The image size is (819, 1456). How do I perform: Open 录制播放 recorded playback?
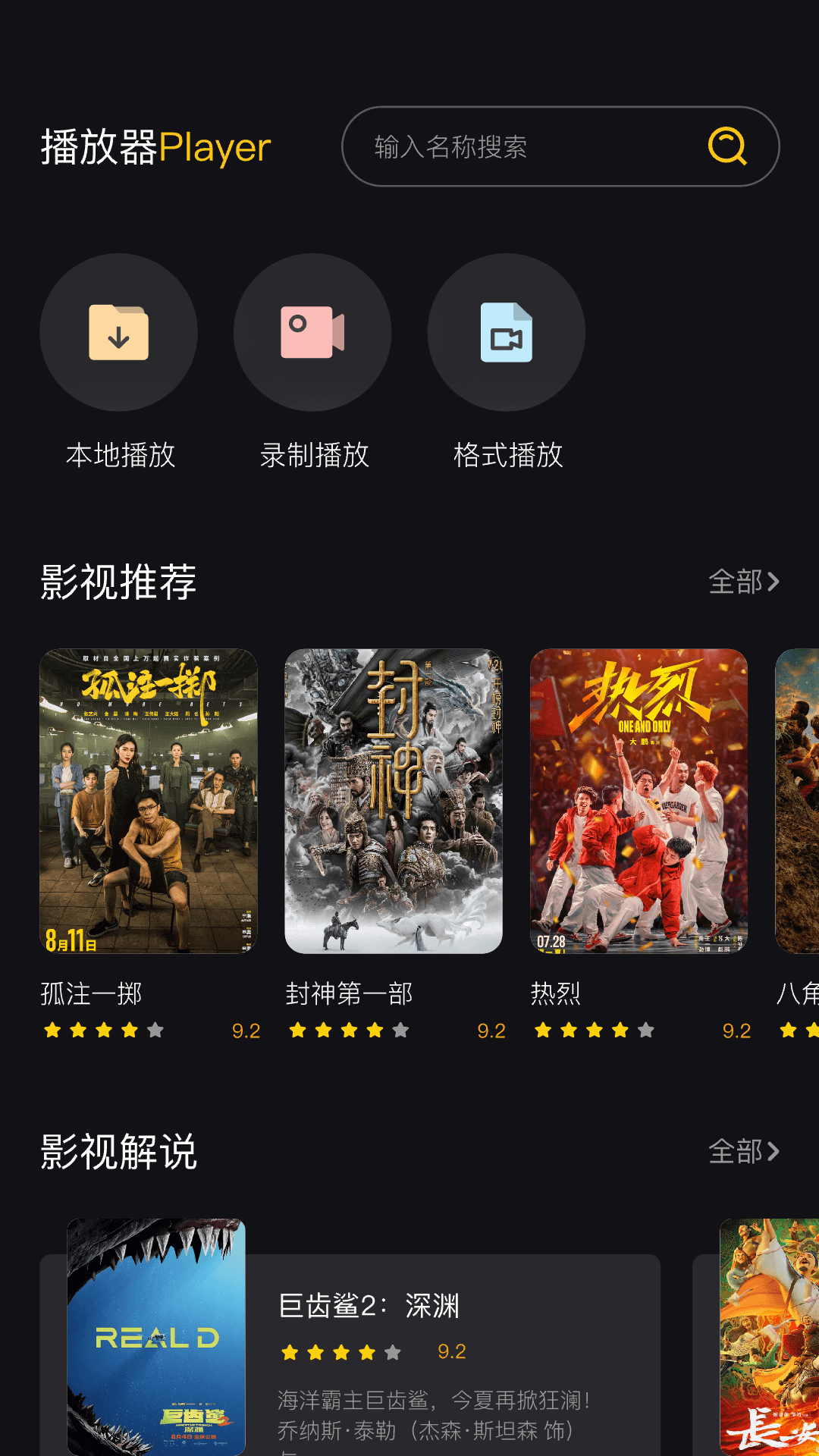coord(312,333)
